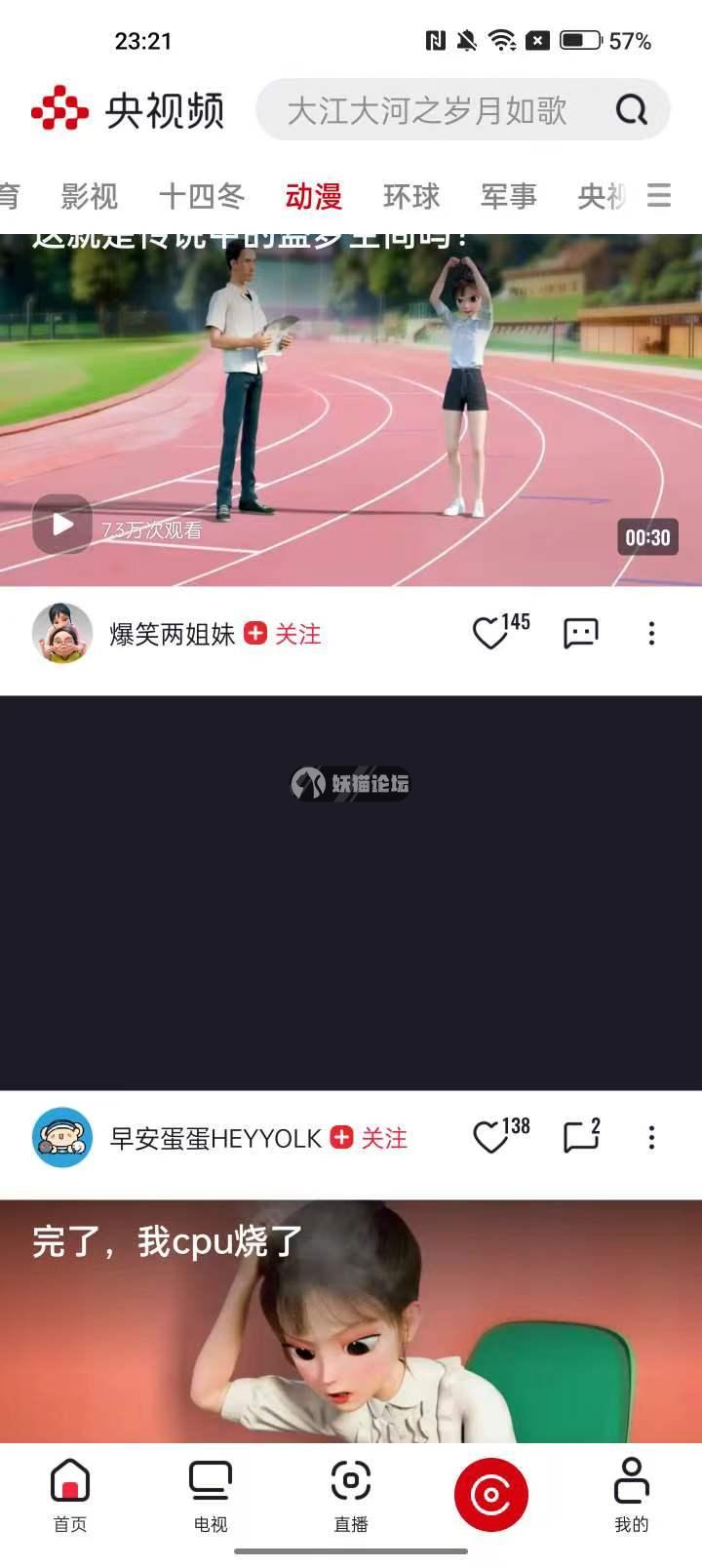The image size is (702, 1568).
Task: Switch to the 环球 tab
Action: tap(410, 196)
